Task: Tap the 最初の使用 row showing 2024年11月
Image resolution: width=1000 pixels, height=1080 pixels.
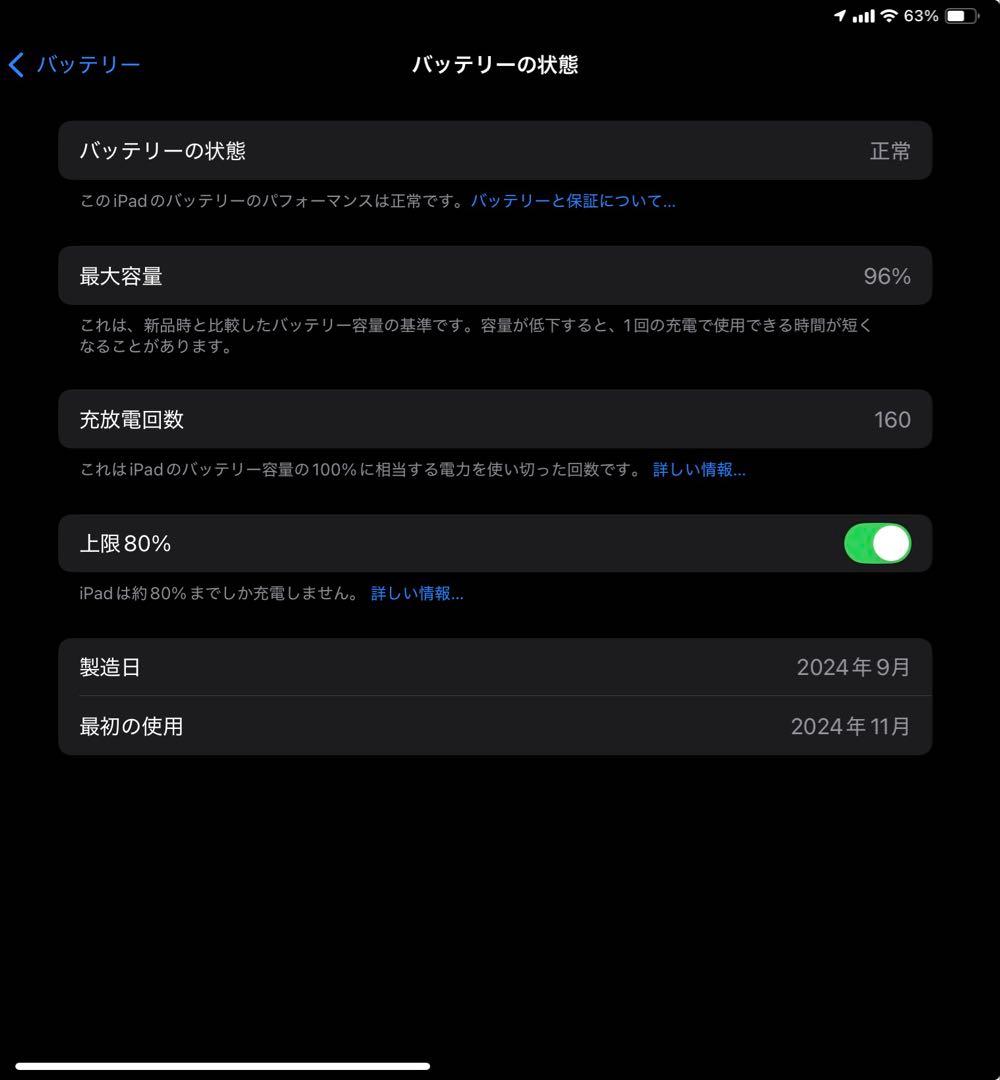Action: 495,727
